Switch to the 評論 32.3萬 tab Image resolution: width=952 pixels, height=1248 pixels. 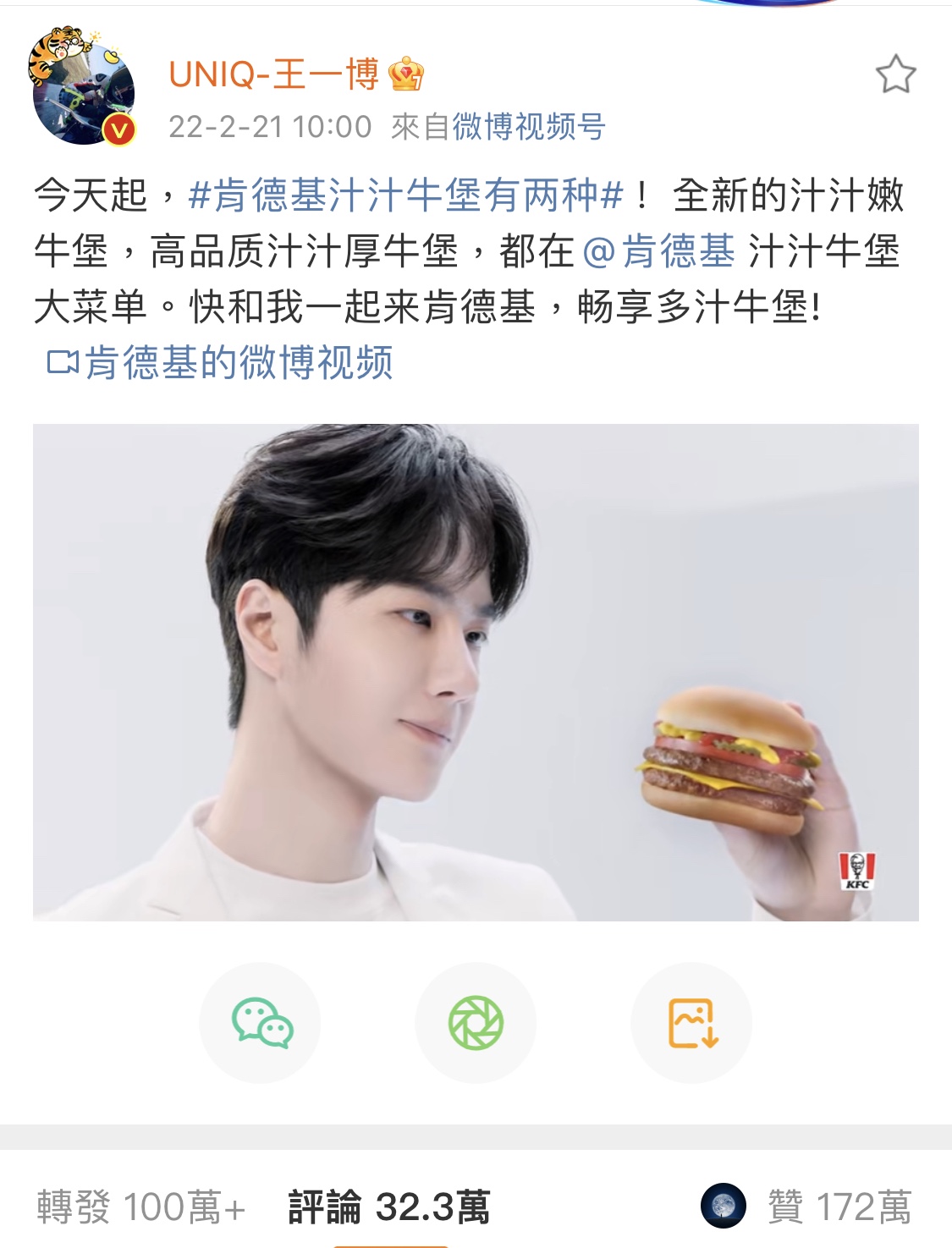[x=389, y=1207]
